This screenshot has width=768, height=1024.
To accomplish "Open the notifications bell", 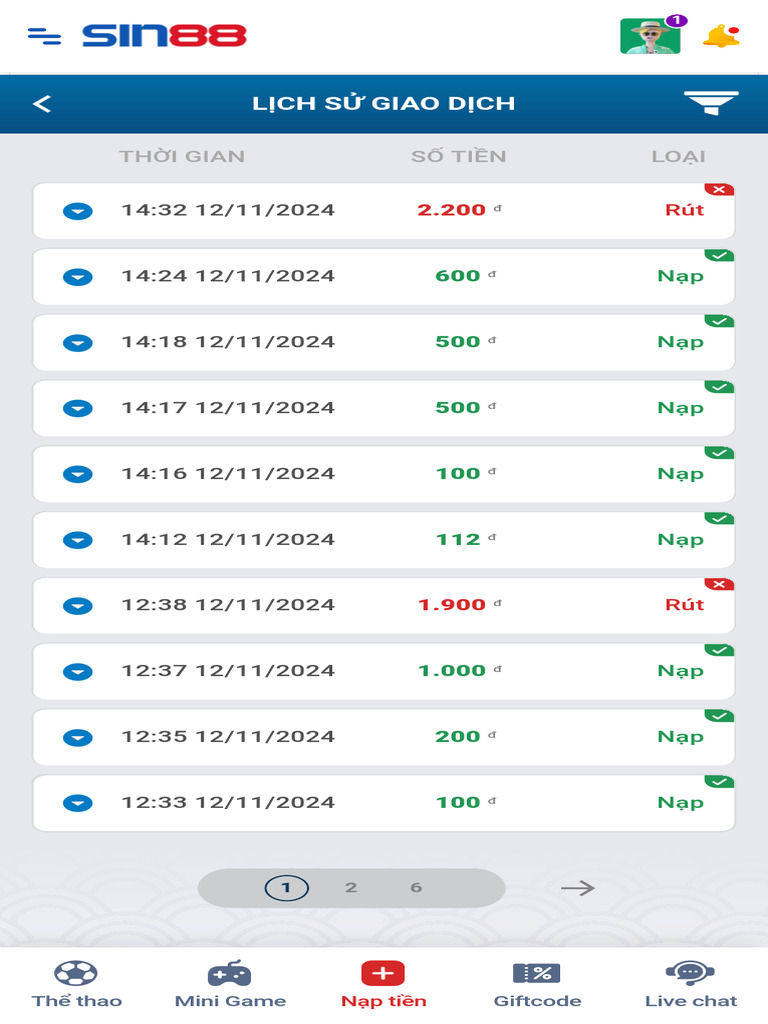I will (720, 37).
